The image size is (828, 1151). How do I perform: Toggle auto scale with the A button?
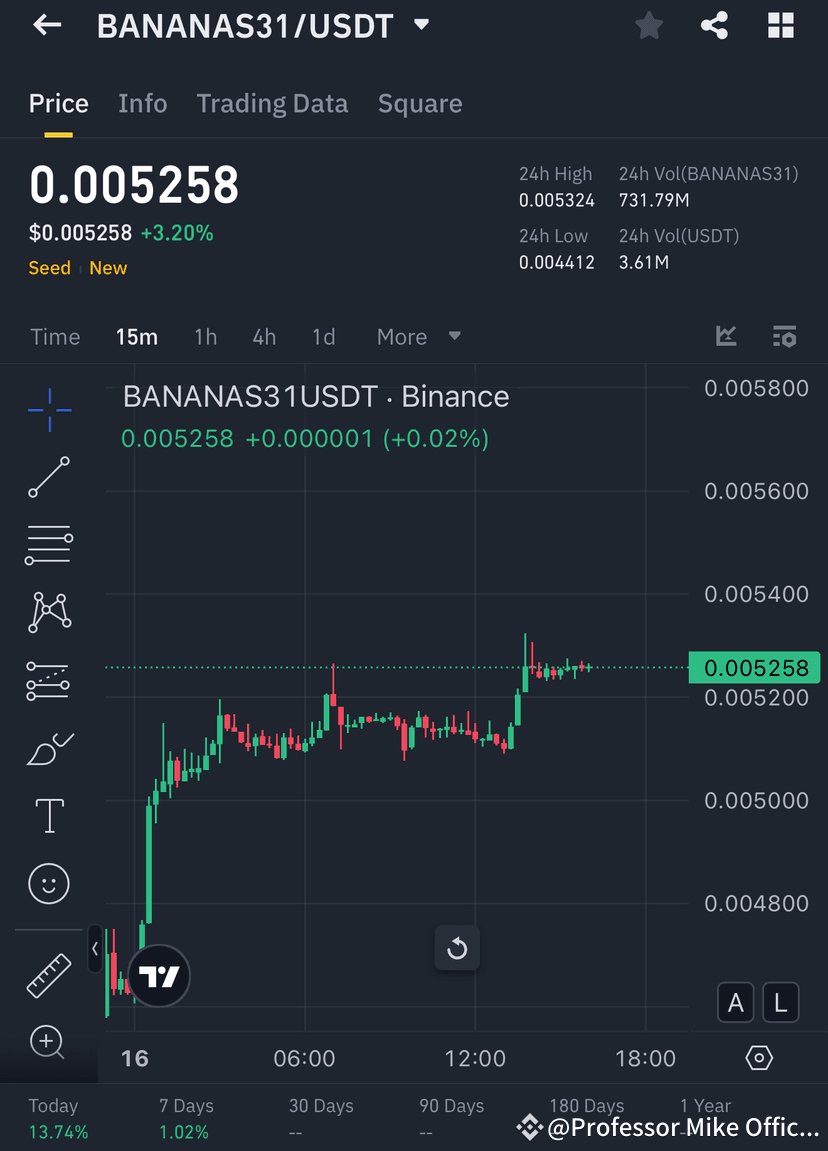point(735,1002)
